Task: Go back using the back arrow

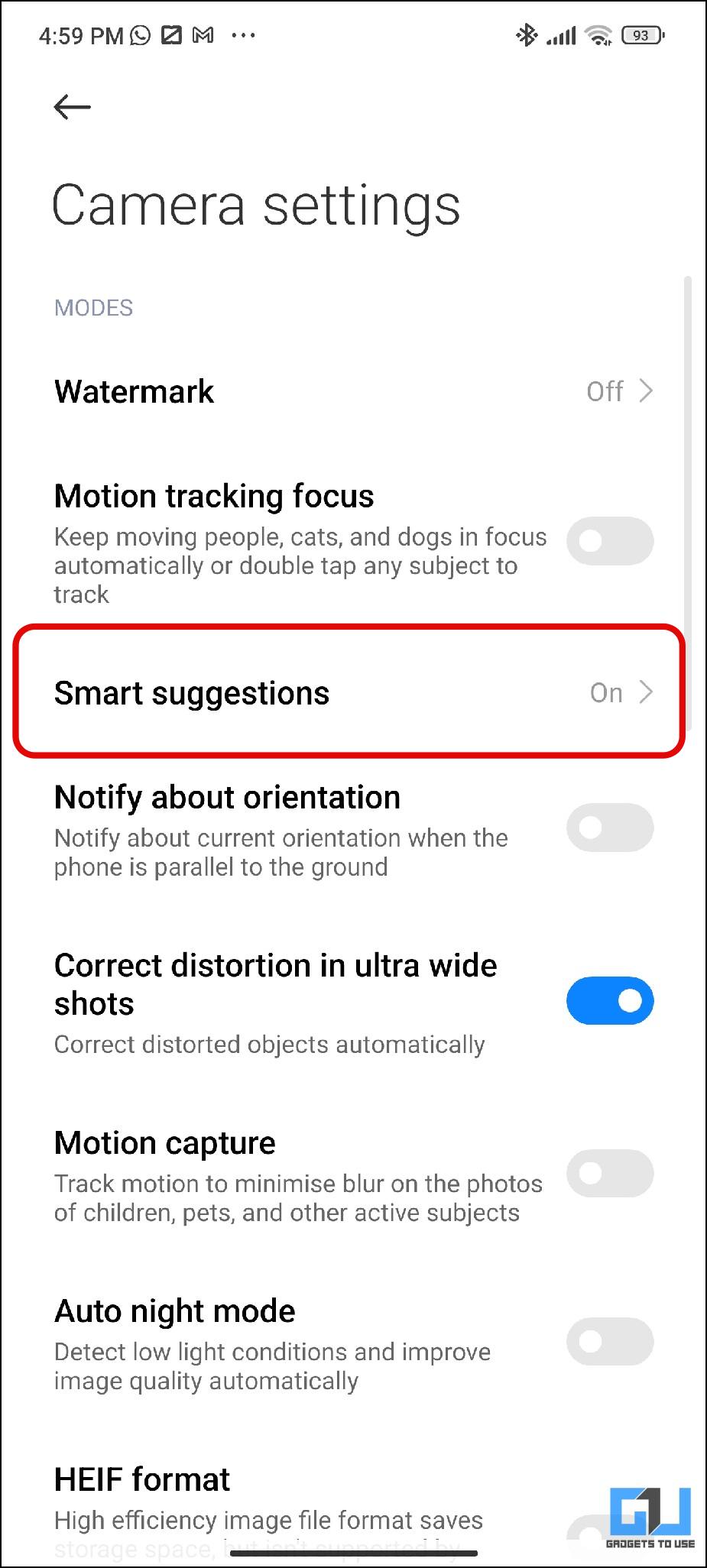Action: [x=73, y=107]
